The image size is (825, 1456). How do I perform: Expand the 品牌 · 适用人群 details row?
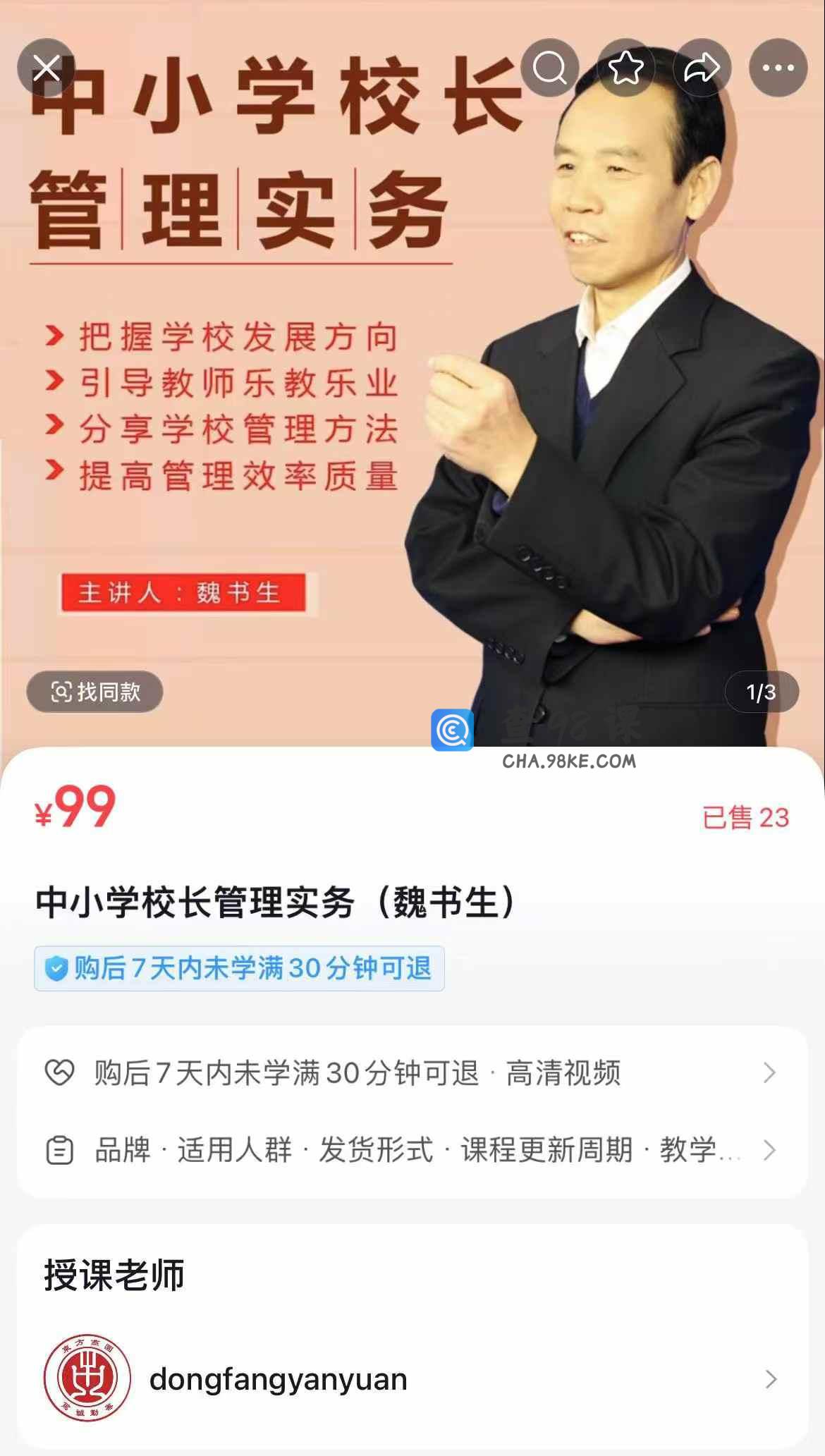(412, 1150)
